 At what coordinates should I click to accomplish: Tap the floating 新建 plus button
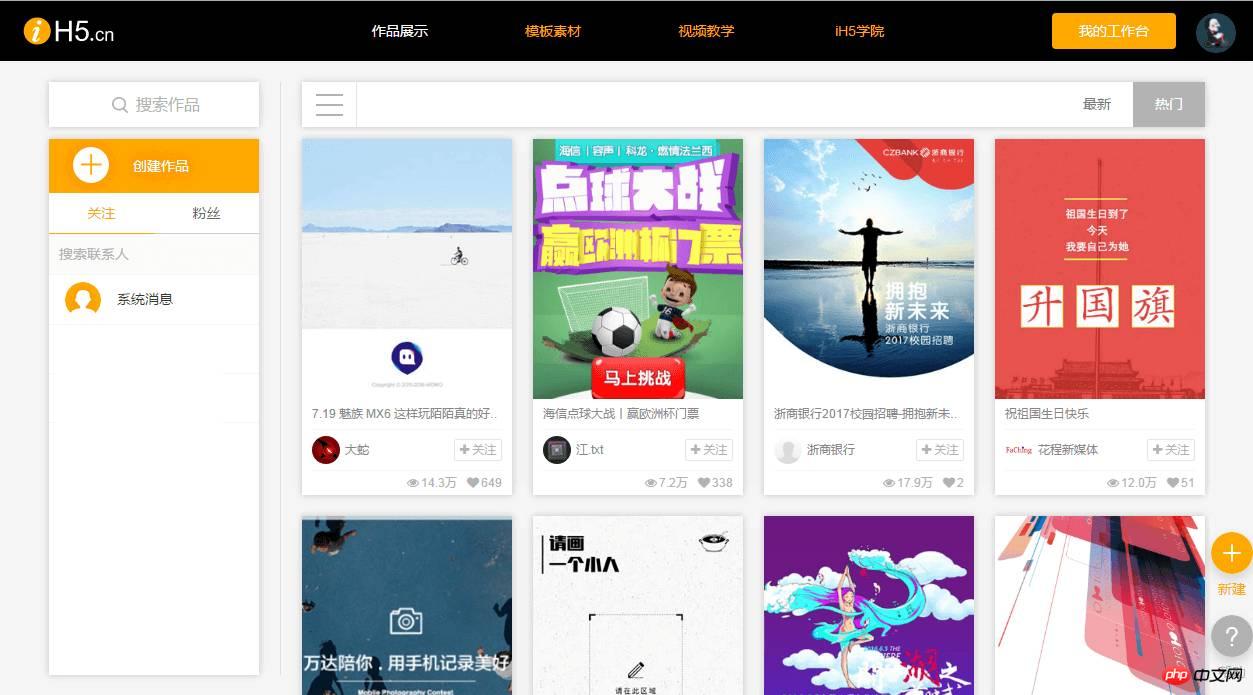pyautogui.click(x=1231, y=553)
